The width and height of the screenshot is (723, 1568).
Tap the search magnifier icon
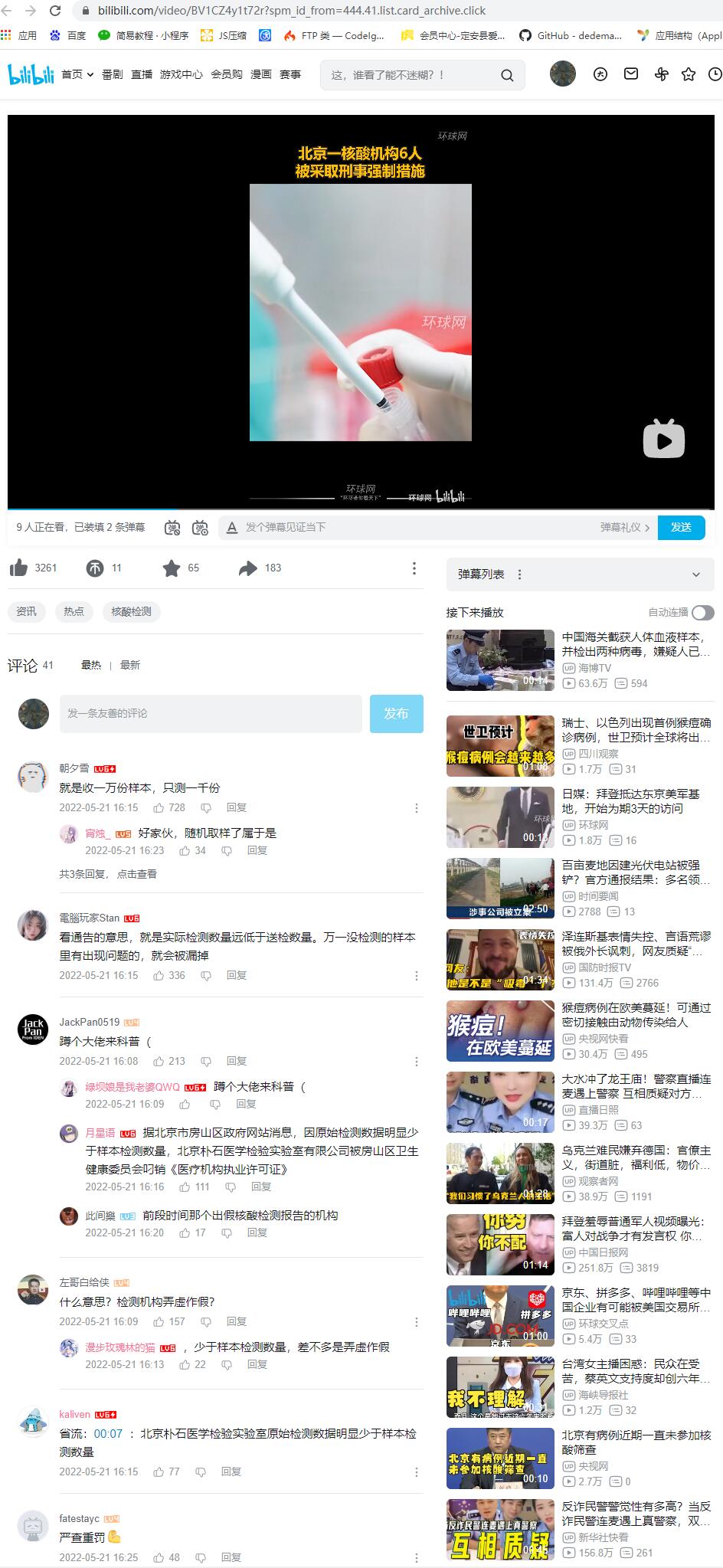pos(507,75)
